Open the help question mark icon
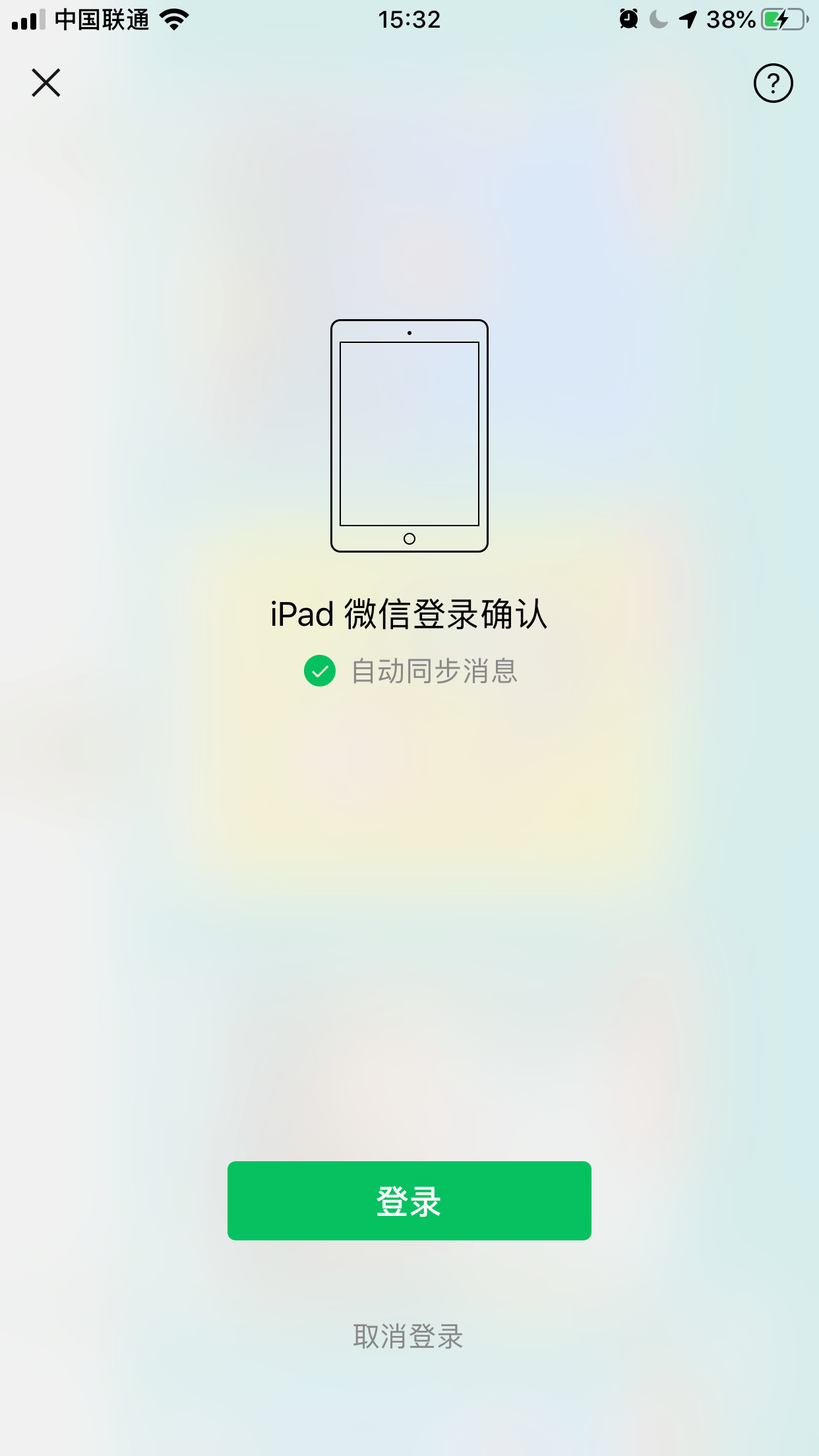The height and width of the screenshot is (1456, 819). click(773, 83)
